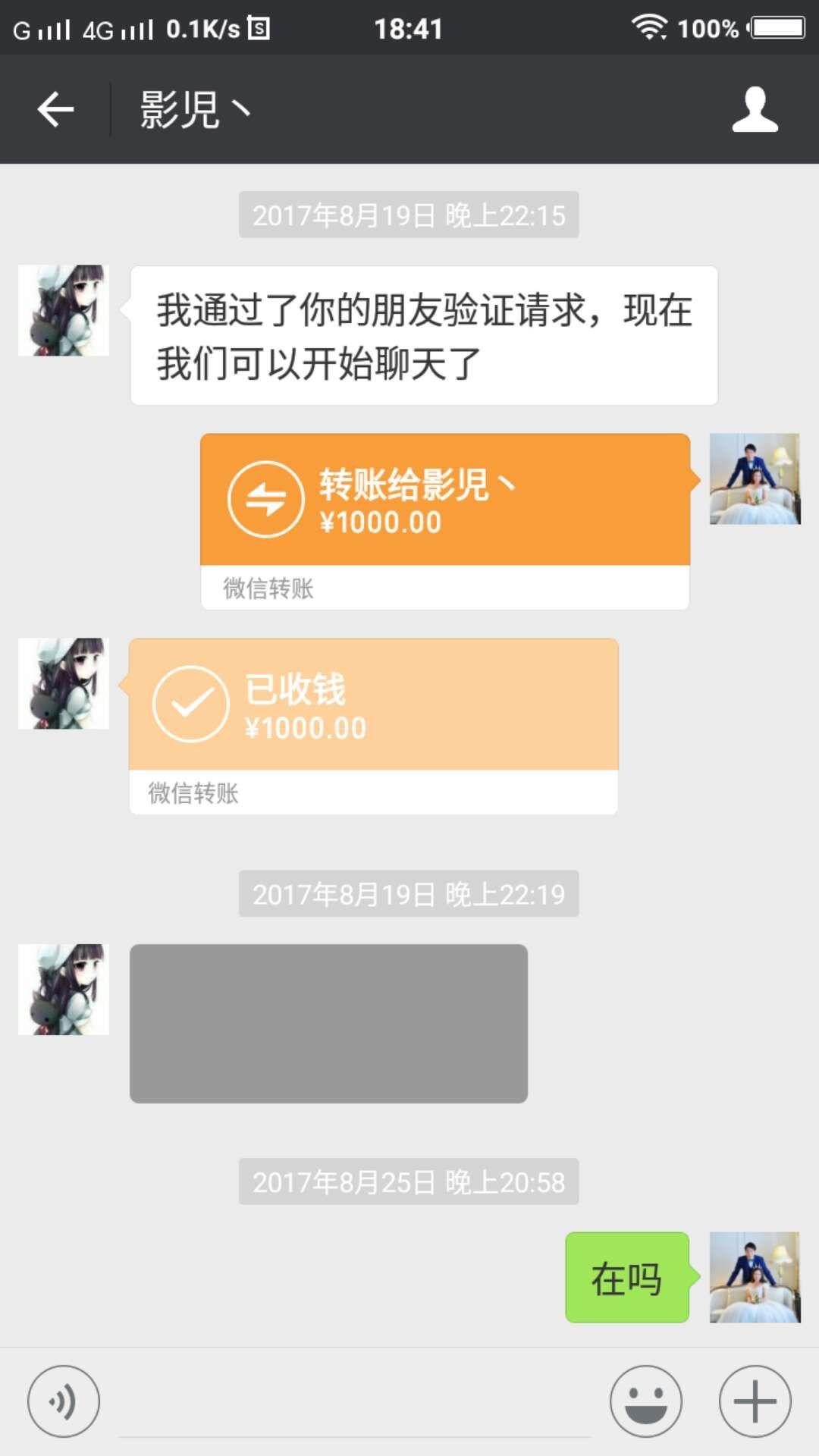The image size is (819, 1456).
Task: Open the gray image message
Action: click(328, 1023)
